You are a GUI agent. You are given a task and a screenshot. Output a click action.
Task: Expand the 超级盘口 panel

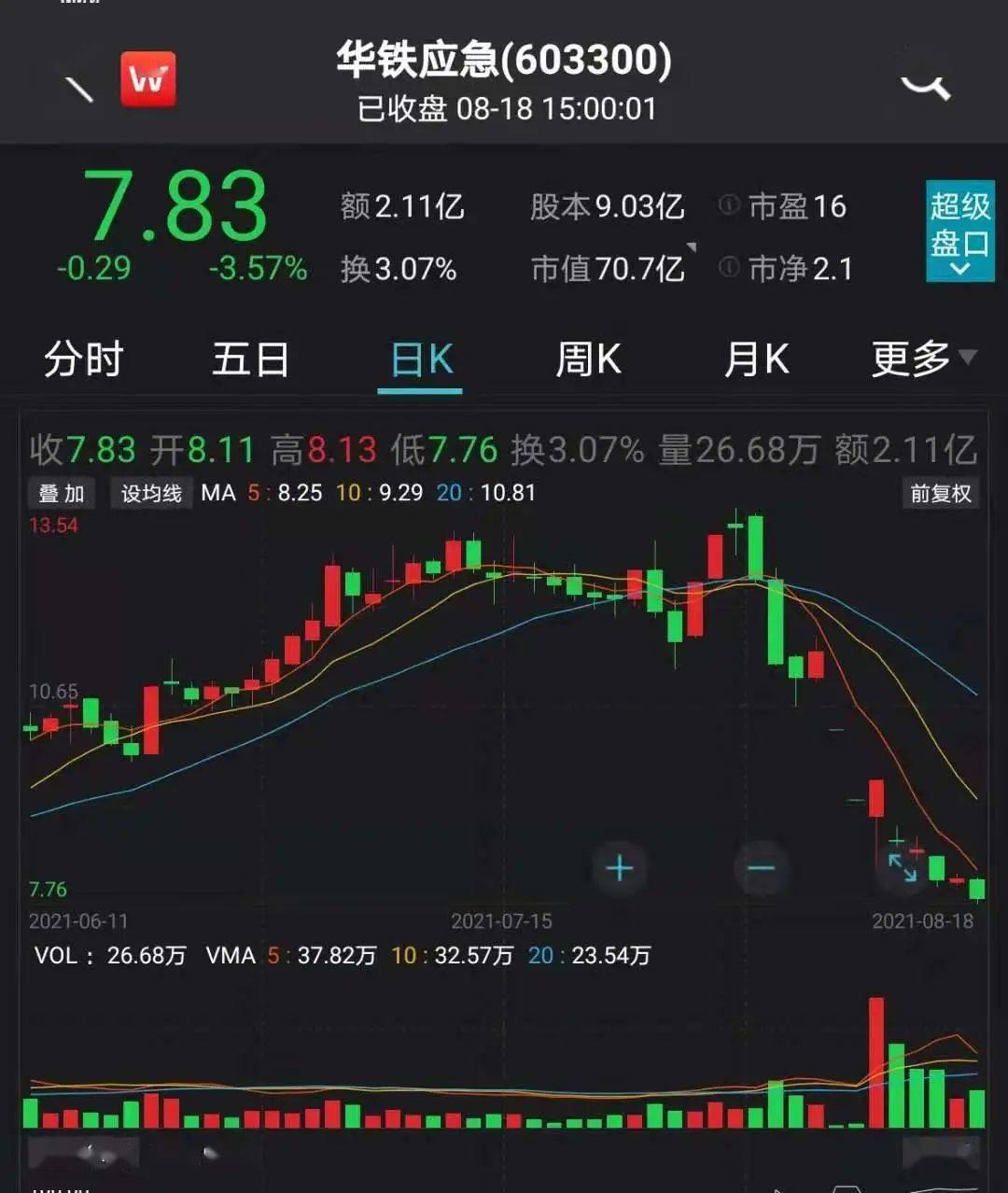[959, 231]
